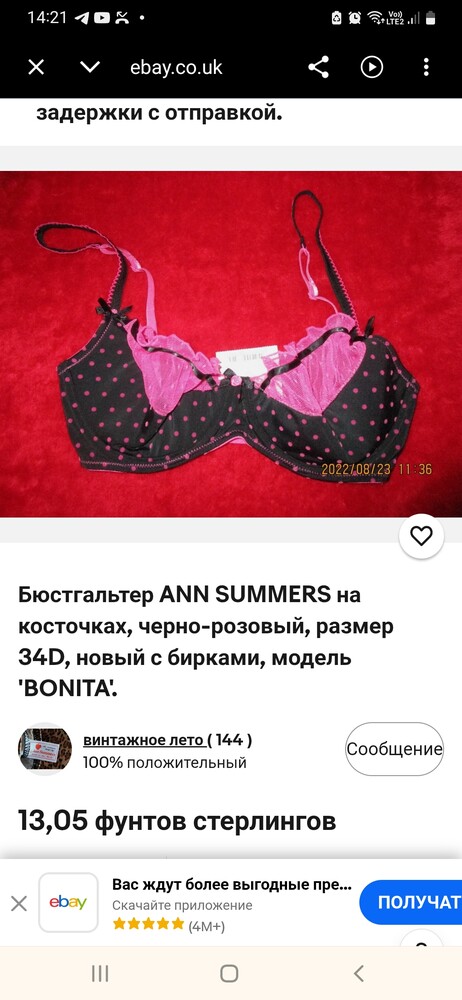462x1000 pixels.
Task: Open the product photo
Action: (231, 344)
